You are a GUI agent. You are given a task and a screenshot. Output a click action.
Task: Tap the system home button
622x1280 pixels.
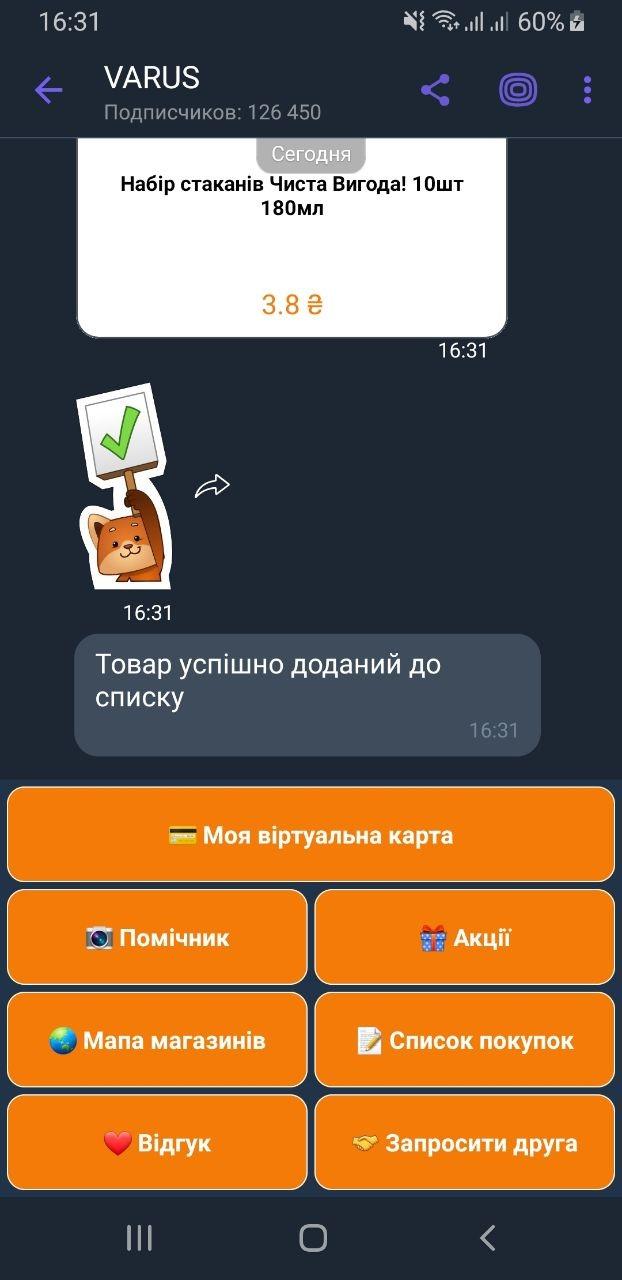pos(313,1238)
